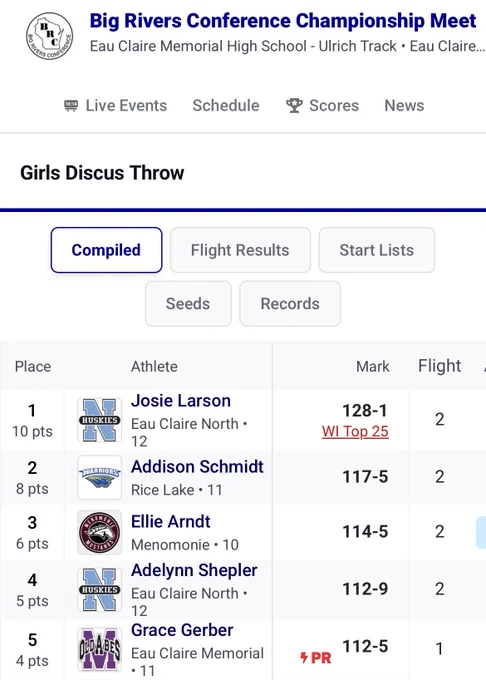
Task: Tap the WI Top 25 link
Action: pyautogui.click(x=355, y=432)
